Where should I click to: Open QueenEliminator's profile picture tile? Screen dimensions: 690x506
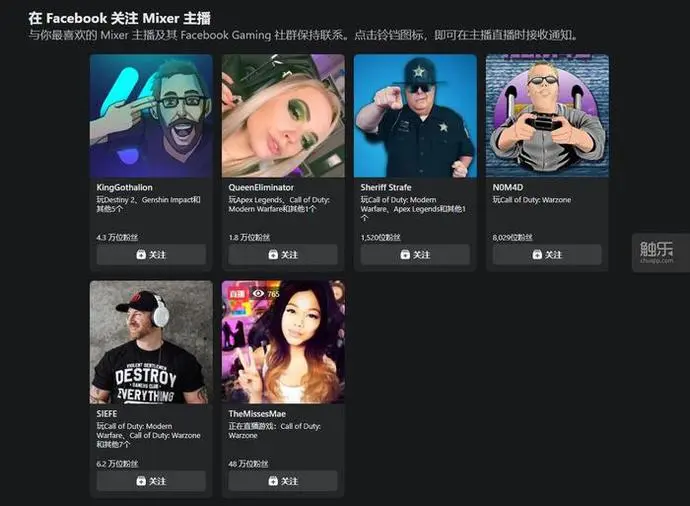pyautogui.click(x=283, y=116)
